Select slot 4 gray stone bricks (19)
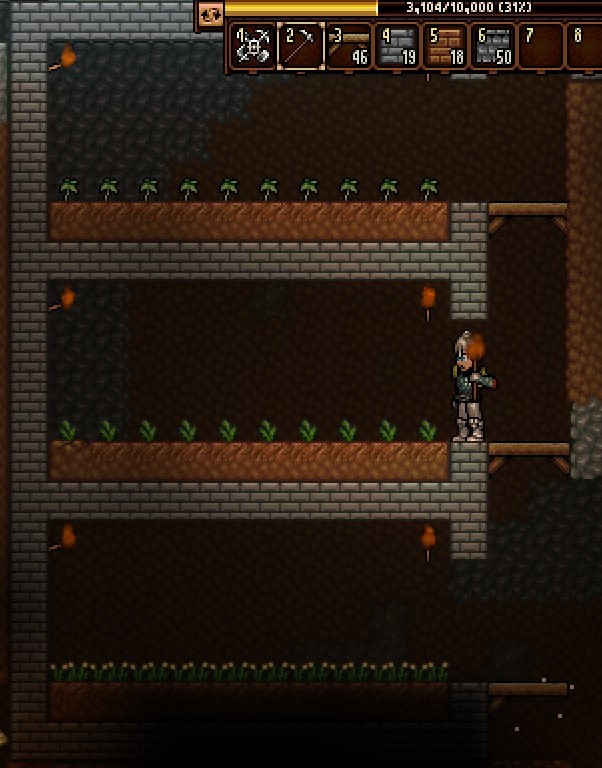The width and height of the screenshot is (602, 768). (x=396, y=47)
